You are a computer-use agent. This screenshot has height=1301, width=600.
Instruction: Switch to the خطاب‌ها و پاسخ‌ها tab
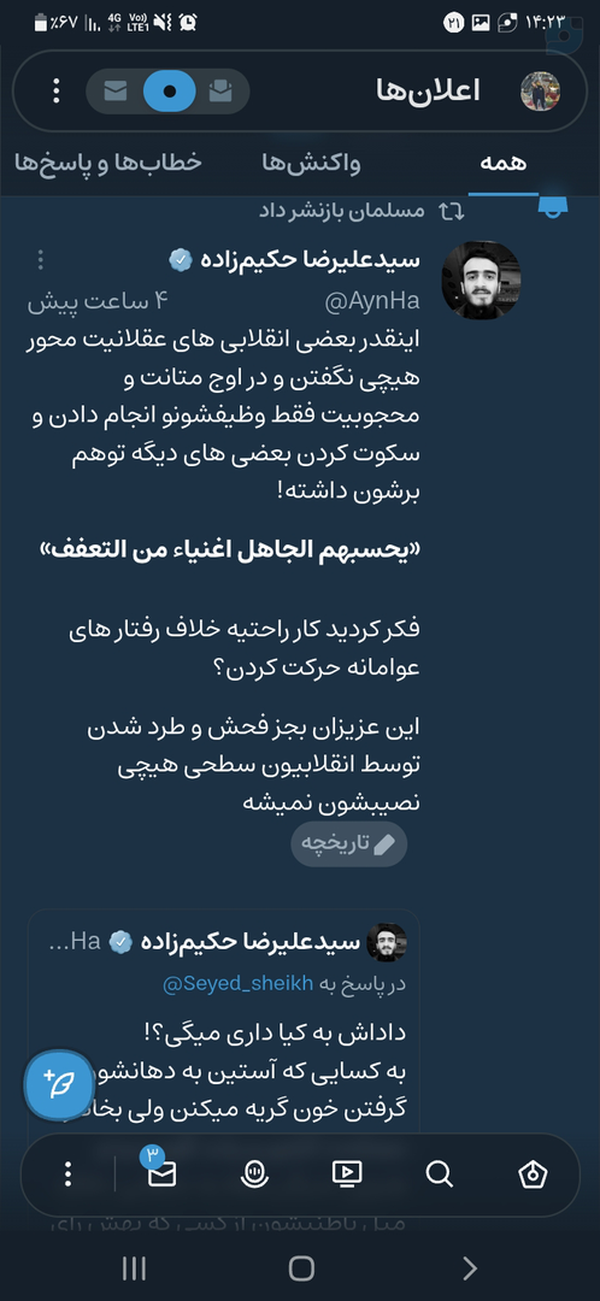point(108,163)
